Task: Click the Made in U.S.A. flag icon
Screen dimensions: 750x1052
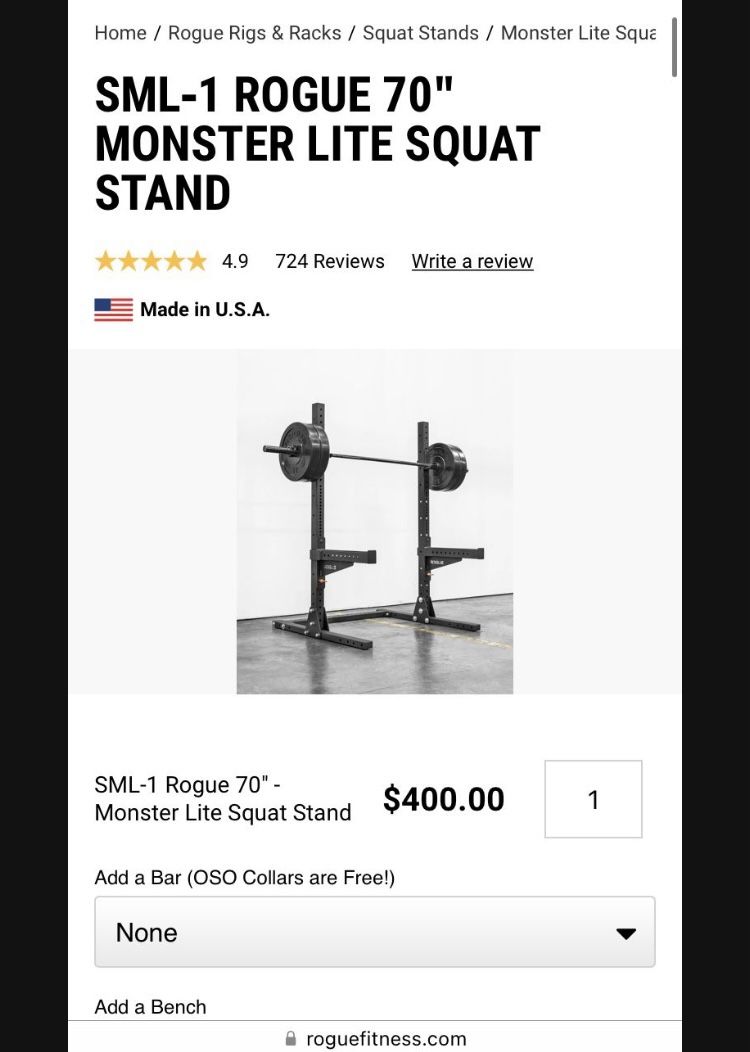Action: pyautogui.click(x=112, y=309)
